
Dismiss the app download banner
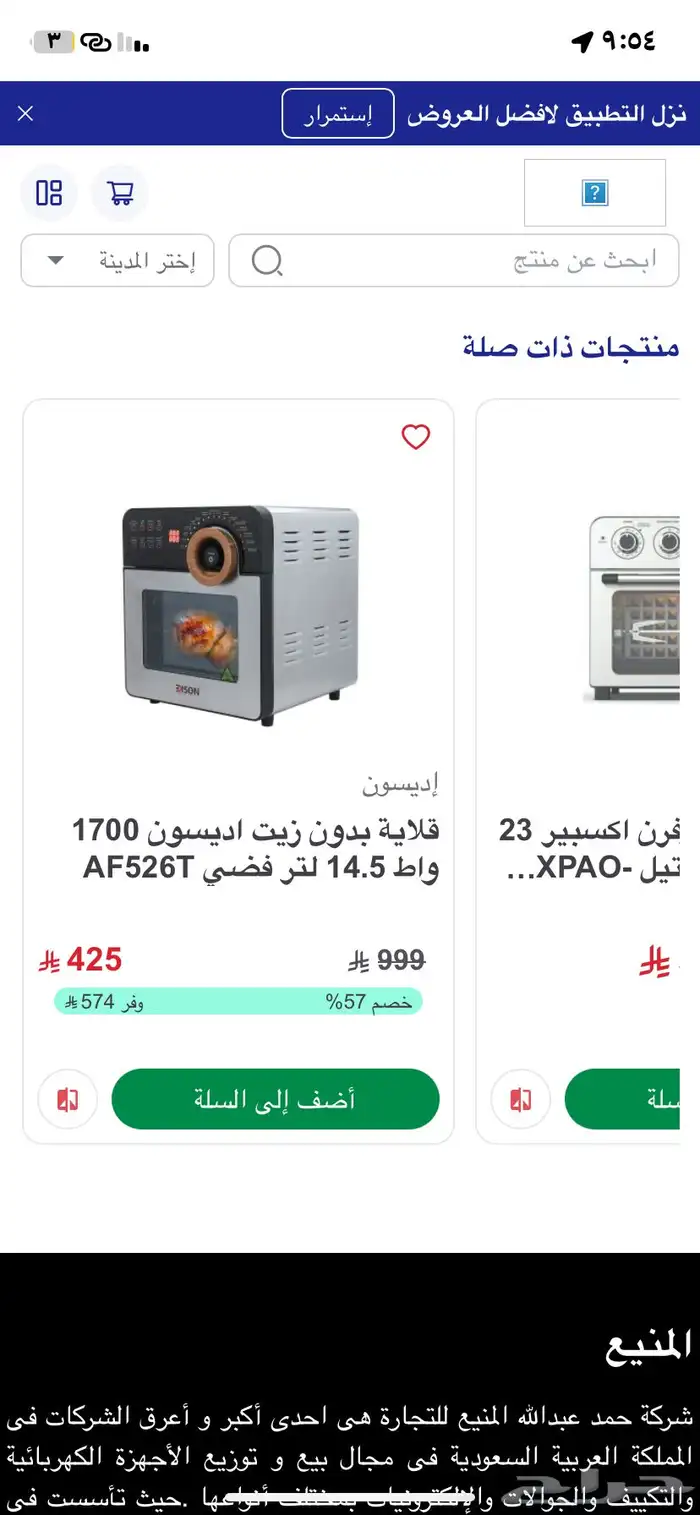click(x=26, y=114)
